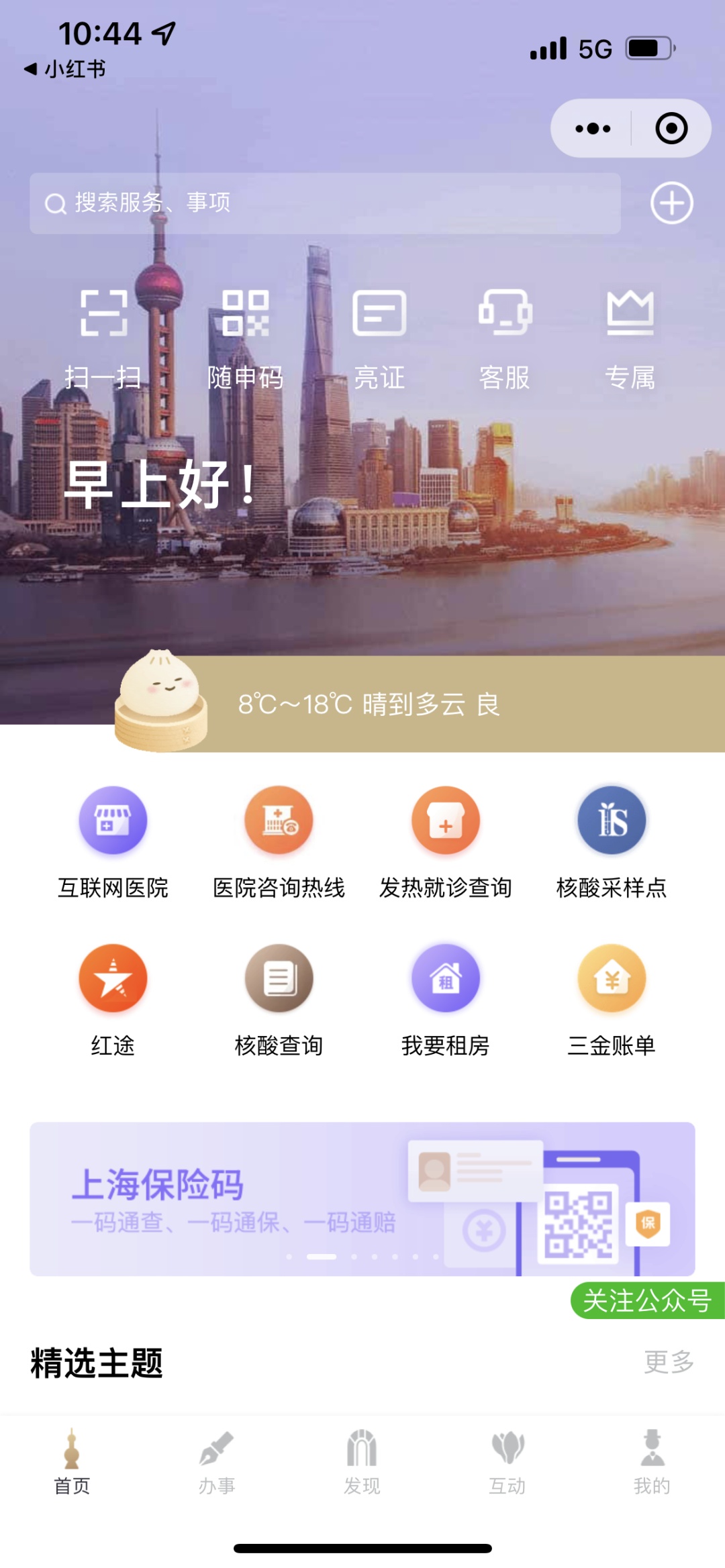Open 互联网医院 service

click(113, 841)
